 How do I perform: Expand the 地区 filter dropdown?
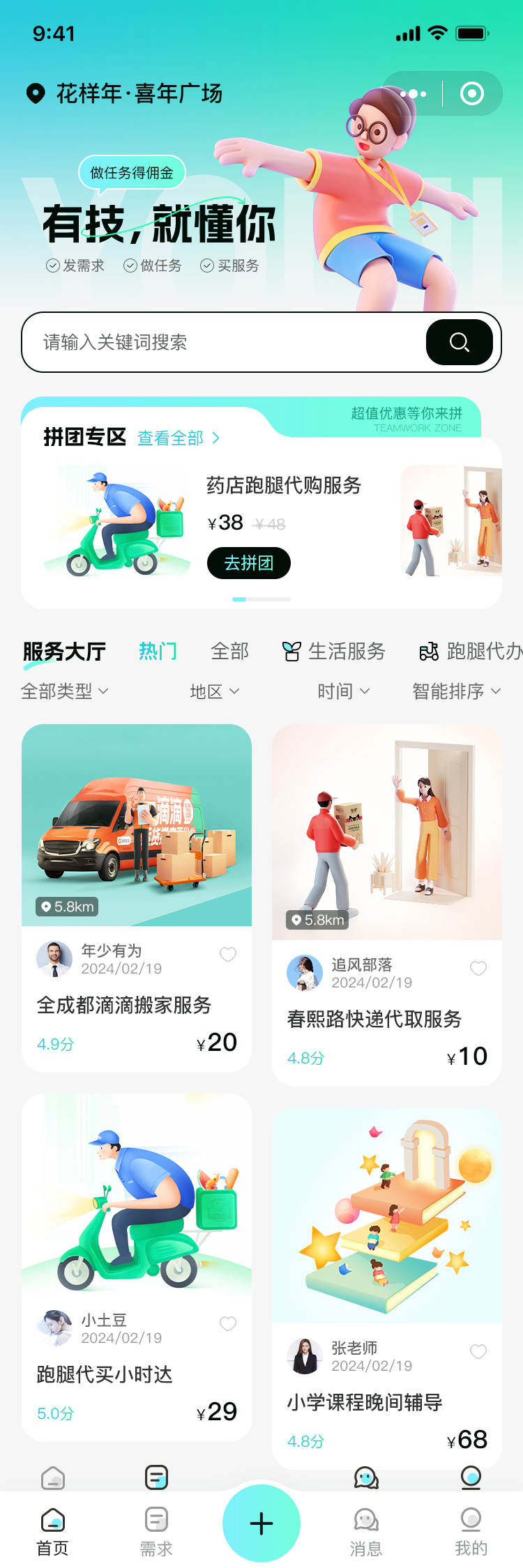214,691
